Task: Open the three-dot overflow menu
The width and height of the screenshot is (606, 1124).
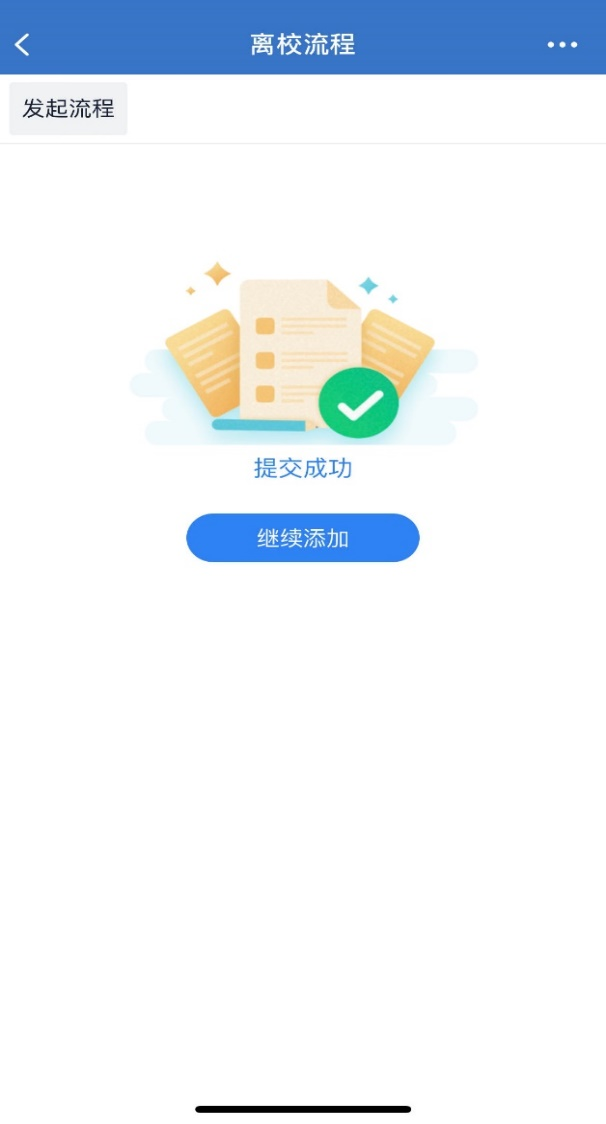Action: click(x=562, y=45)
